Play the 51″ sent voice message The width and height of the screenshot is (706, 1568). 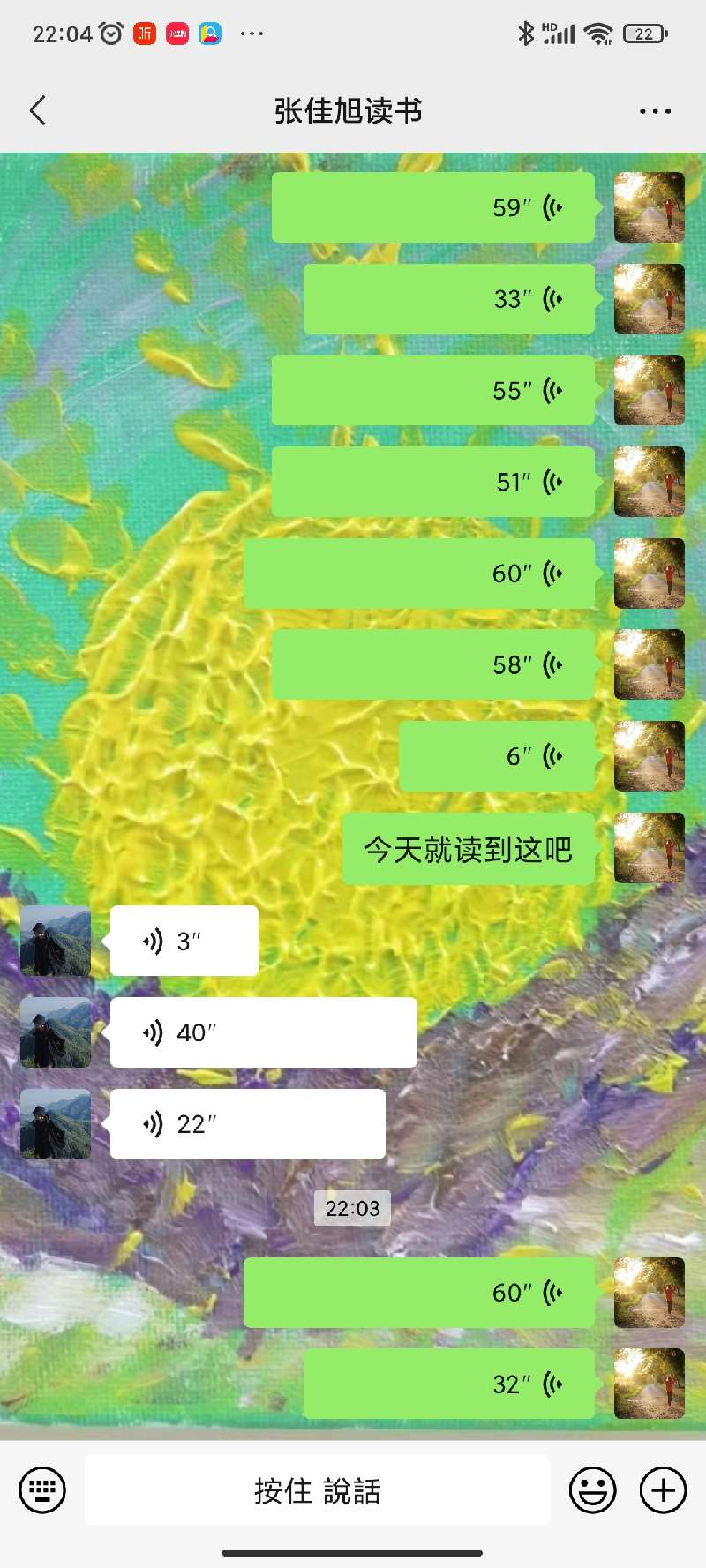pyautogui.click(x=432, y=482)
